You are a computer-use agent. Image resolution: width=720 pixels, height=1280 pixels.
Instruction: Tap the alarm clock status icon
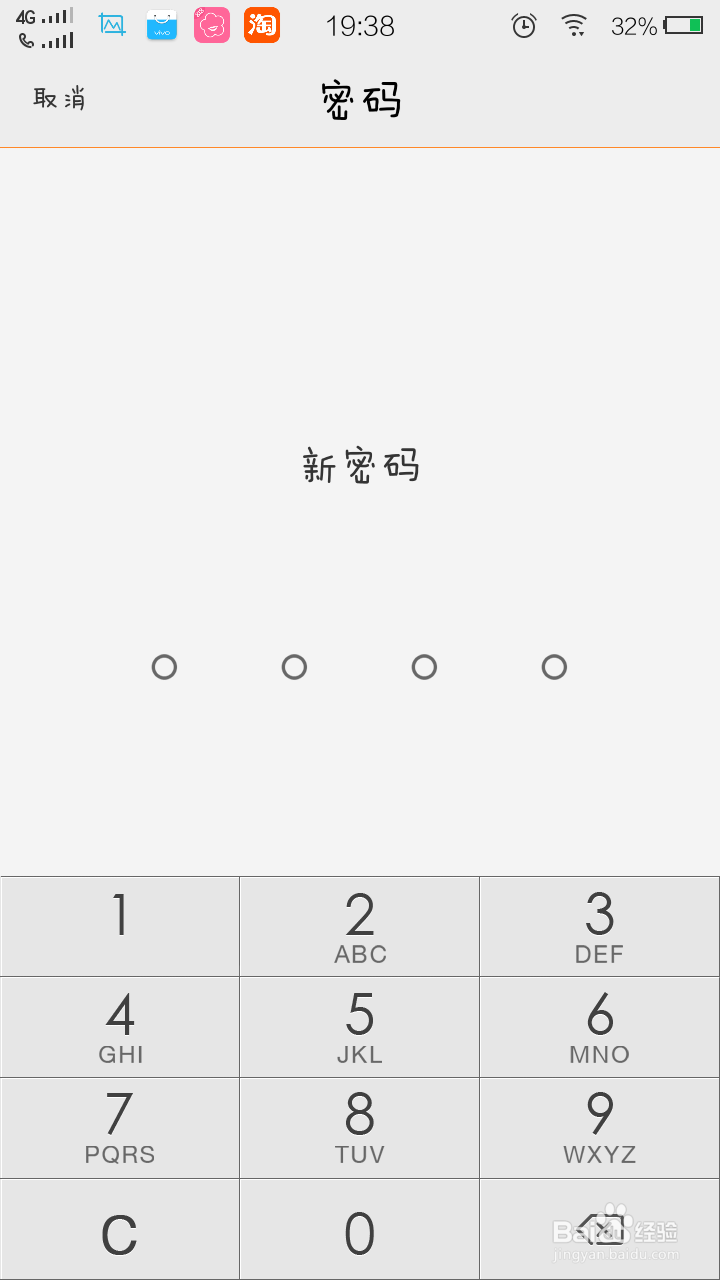point(523,26)
